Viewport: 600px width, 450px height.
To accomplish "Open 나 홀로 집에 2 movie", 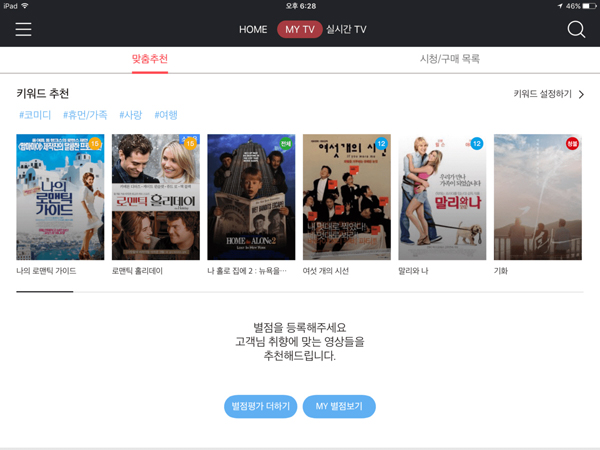I will tap(251, 197).
